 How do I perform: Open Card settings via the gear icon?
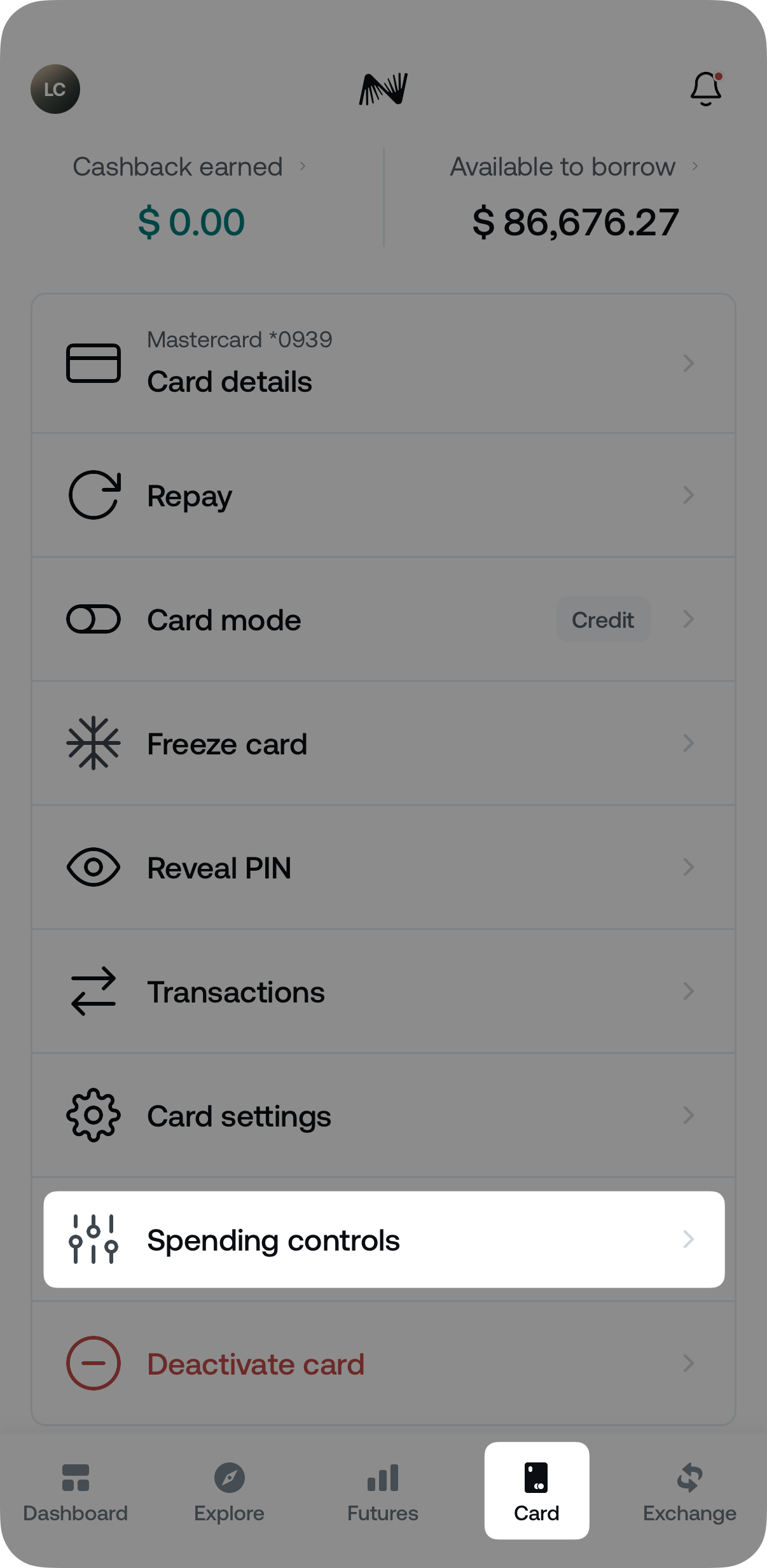93,1115
